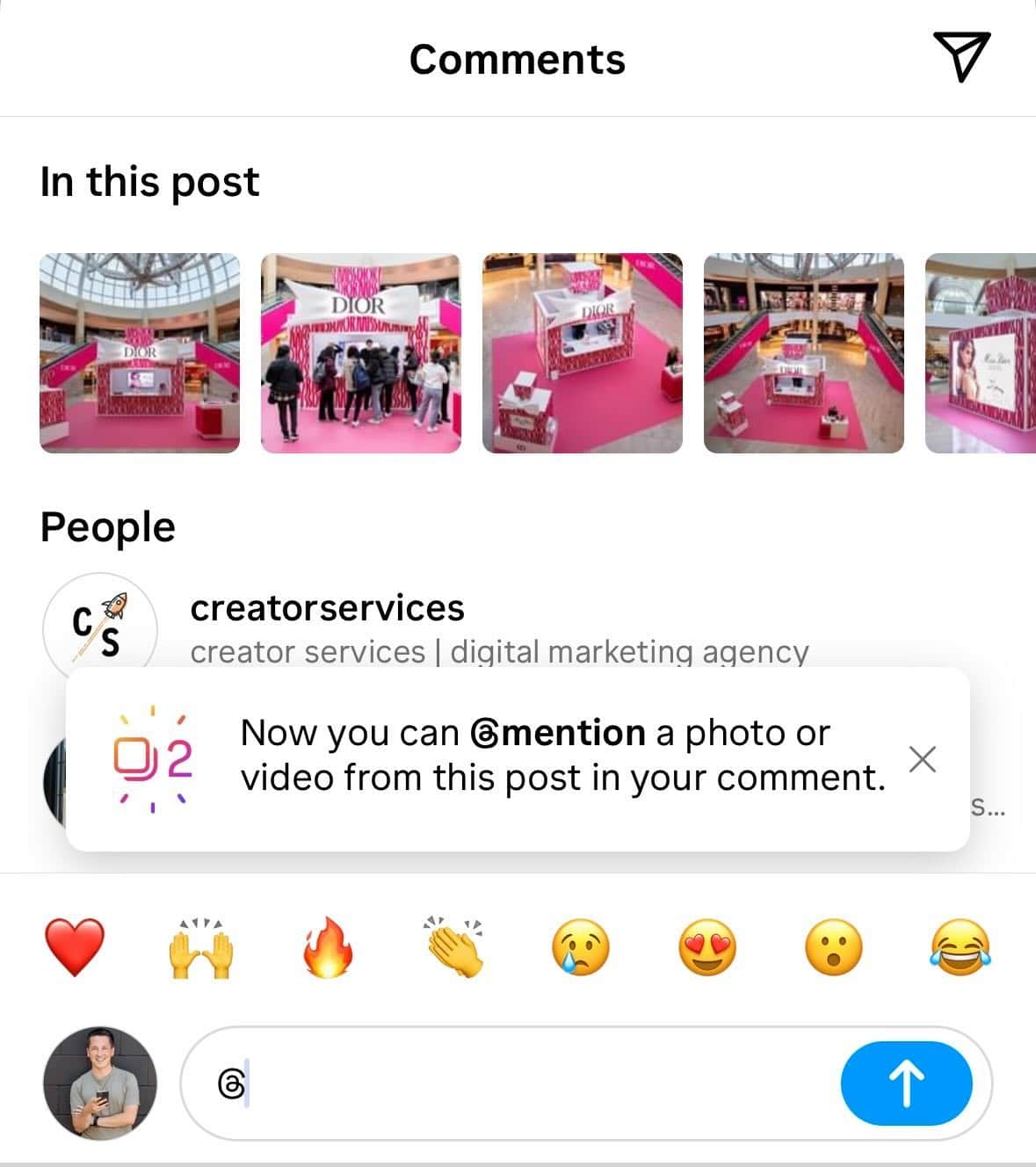
Task: Tap the share comment paper plane icon
Action: tap(964, 58)
